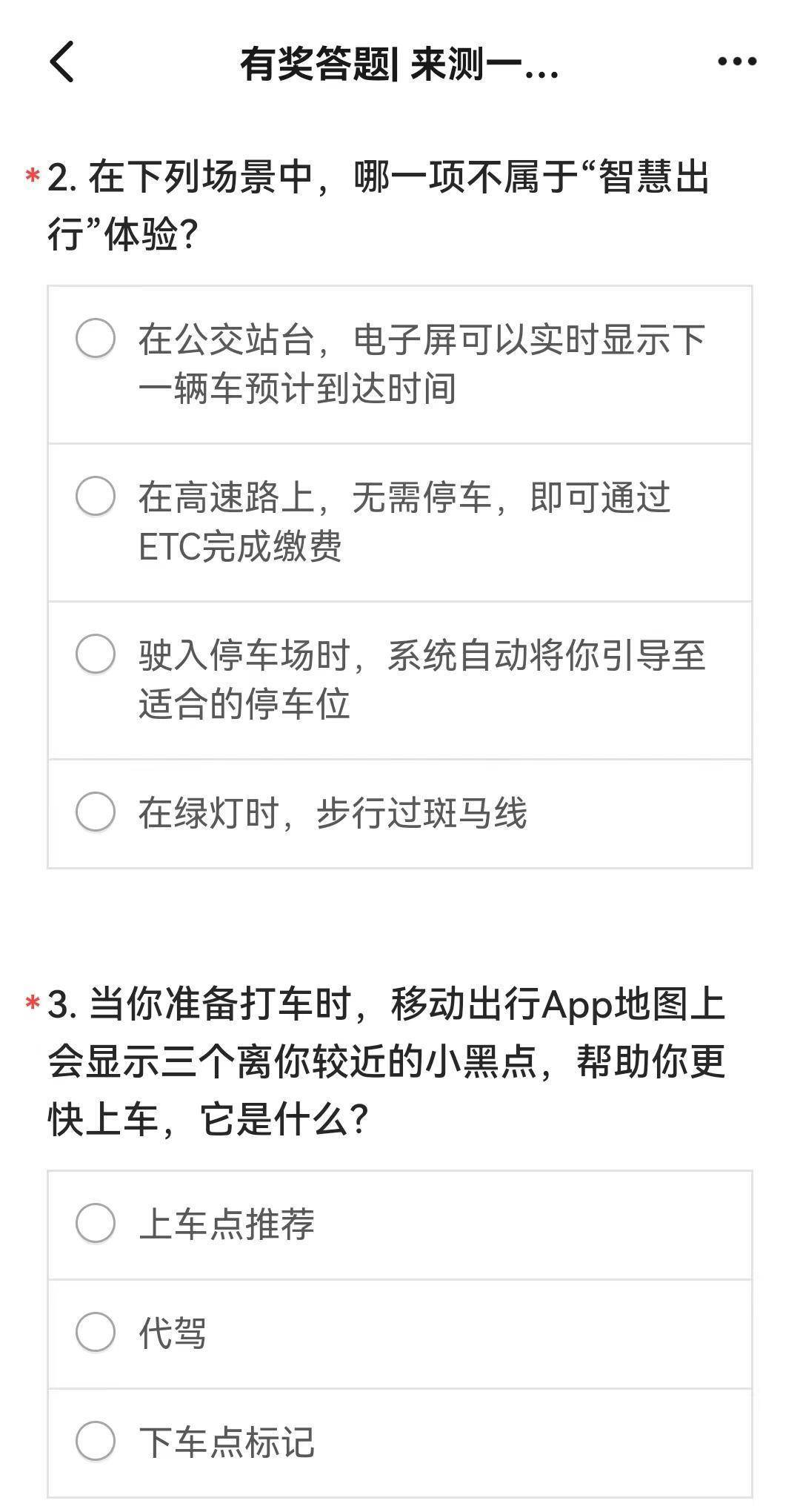Pick 在绿灯时，步行过斑马线 as the answer

point(400,813)
